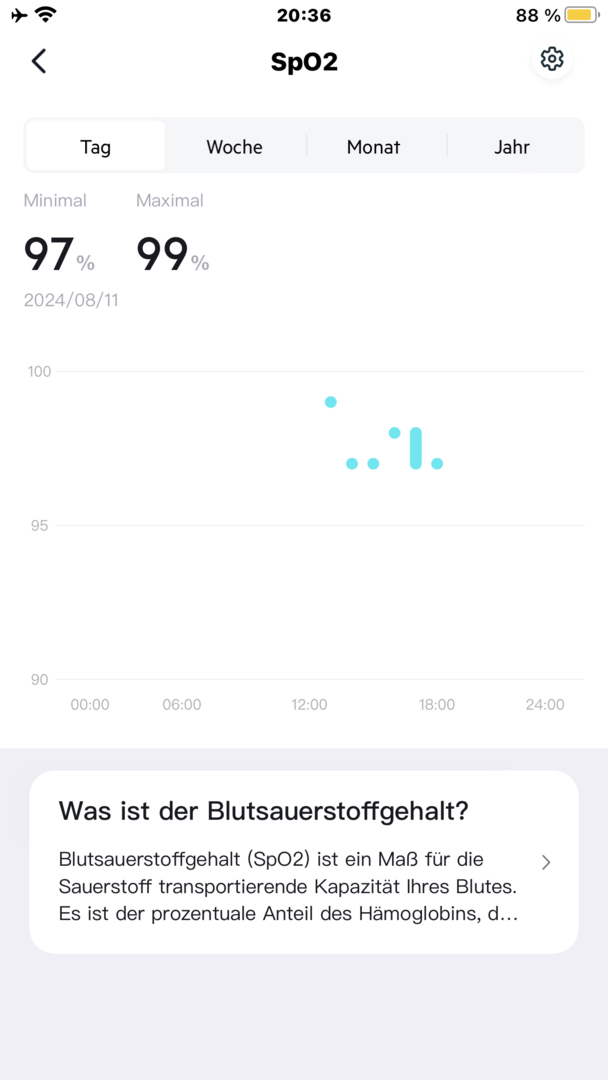Open the Blutsauerstoffgehalt info card
Image resolution: width=608 pixels, height=1080 pixels.
tap(304, 861)
